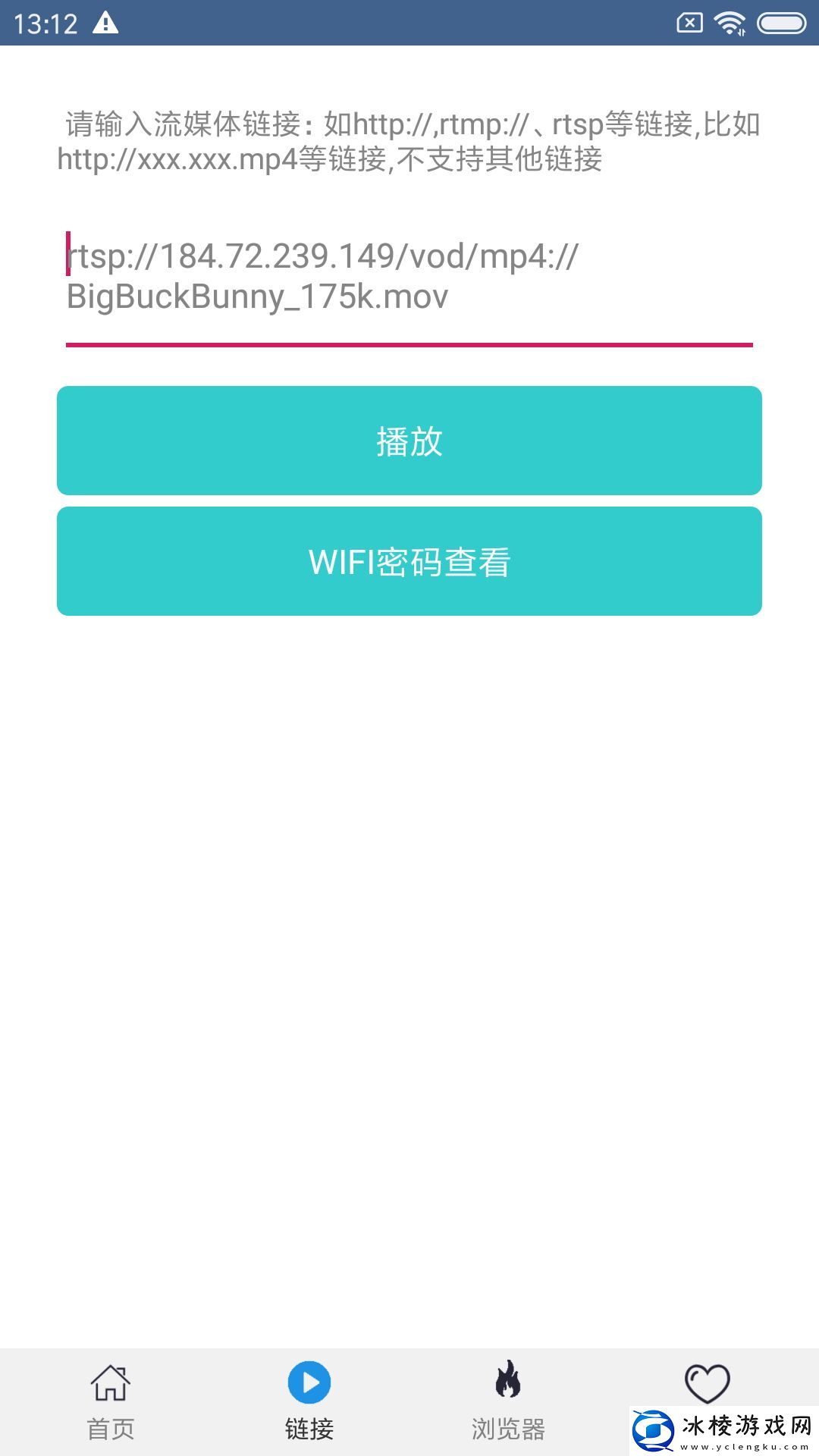Select the 链接 tab
819x1456 pixels.
(x=309, y=1402)
